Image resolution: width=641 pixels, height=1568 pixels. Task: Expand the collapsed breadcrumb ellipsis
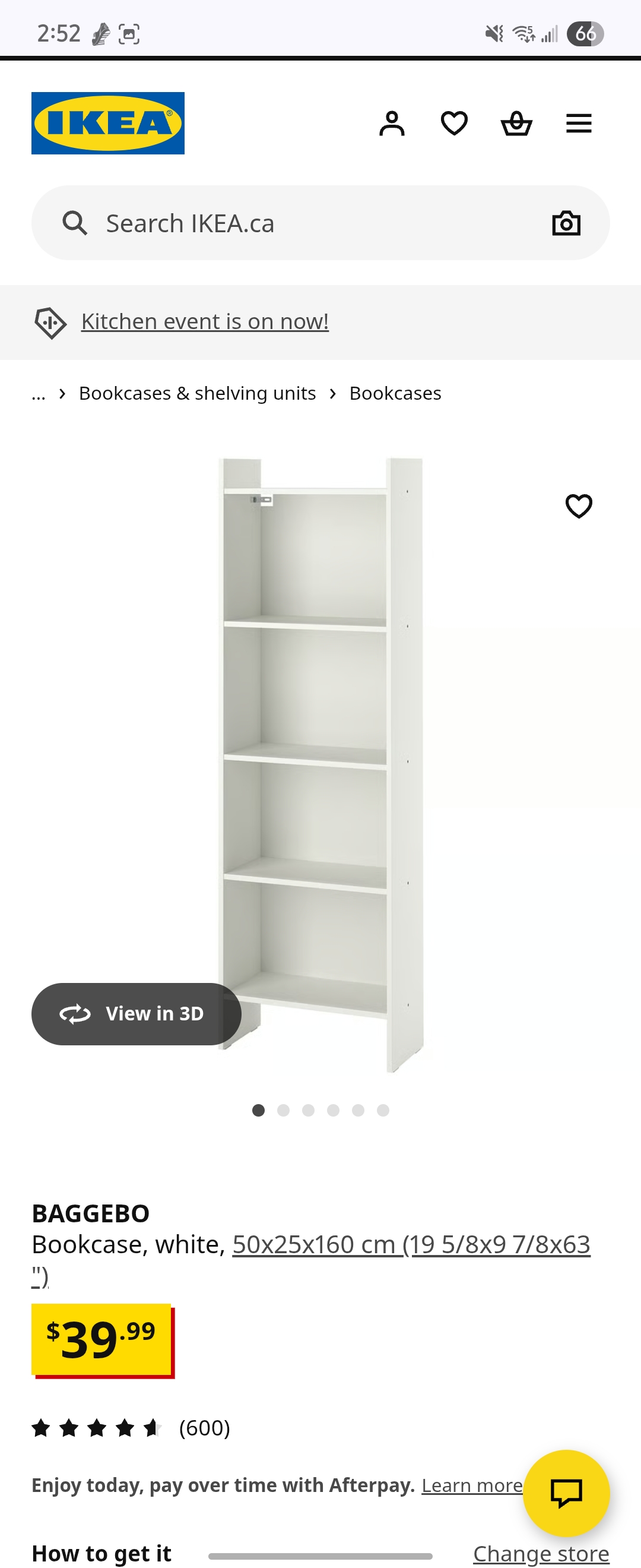pos(39,394)
